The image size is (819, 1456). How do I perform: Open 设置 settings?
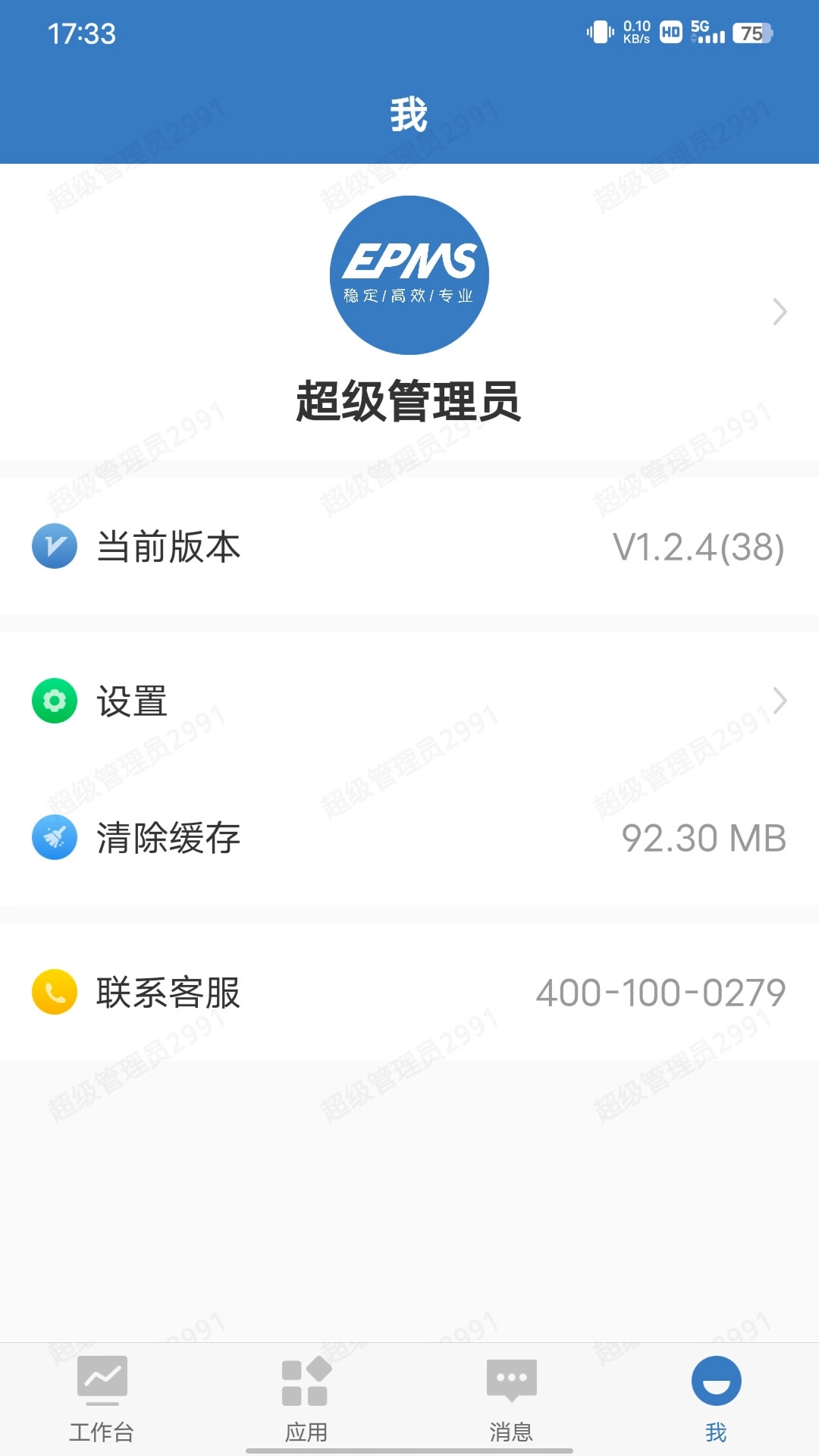pyautogui.click(x=409, y=701)
